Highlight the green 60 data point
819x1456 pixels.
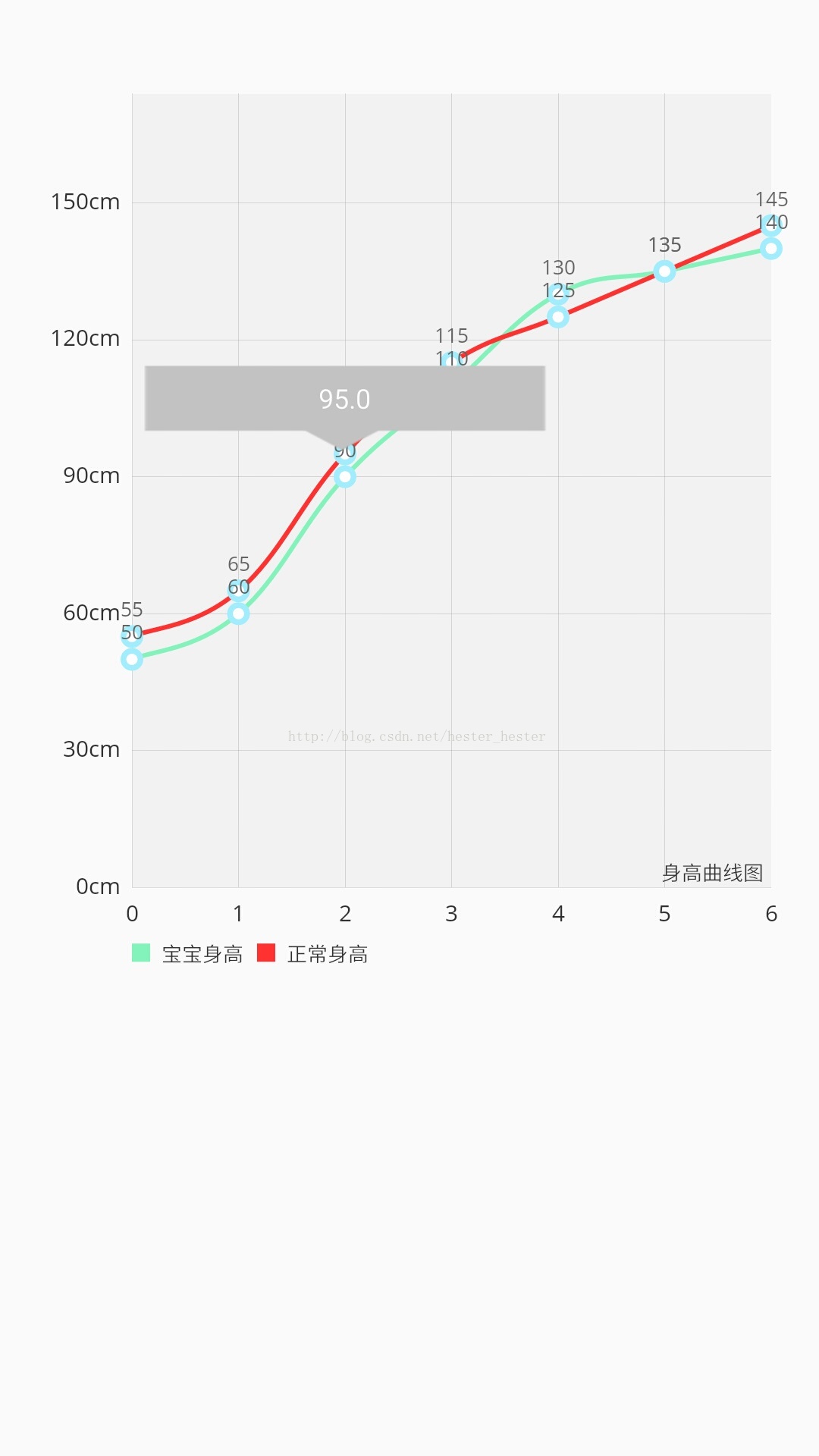(238, 613)
